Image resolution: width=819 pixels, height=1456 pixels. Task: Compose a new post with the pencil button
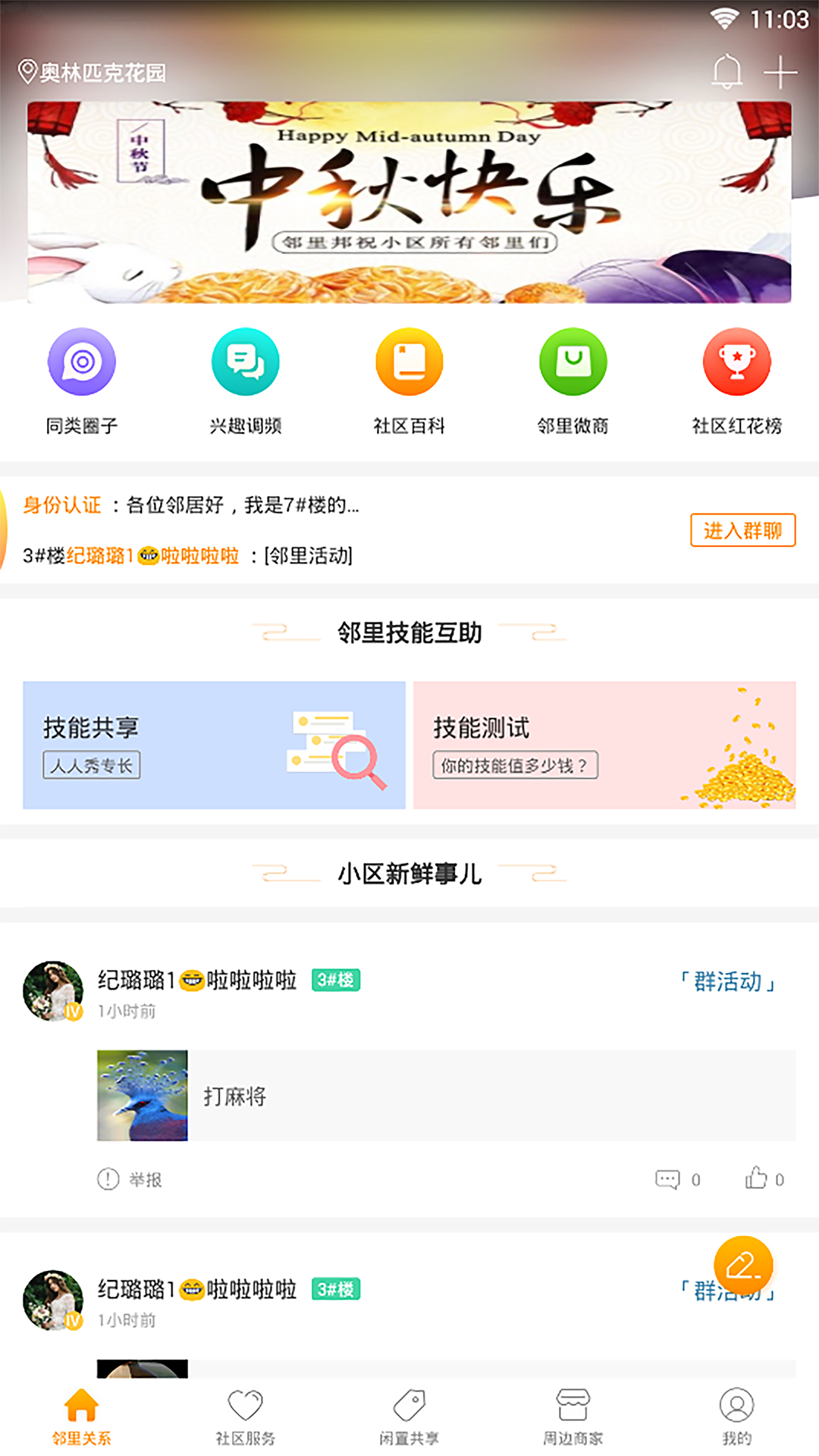tap(743, 1266)
